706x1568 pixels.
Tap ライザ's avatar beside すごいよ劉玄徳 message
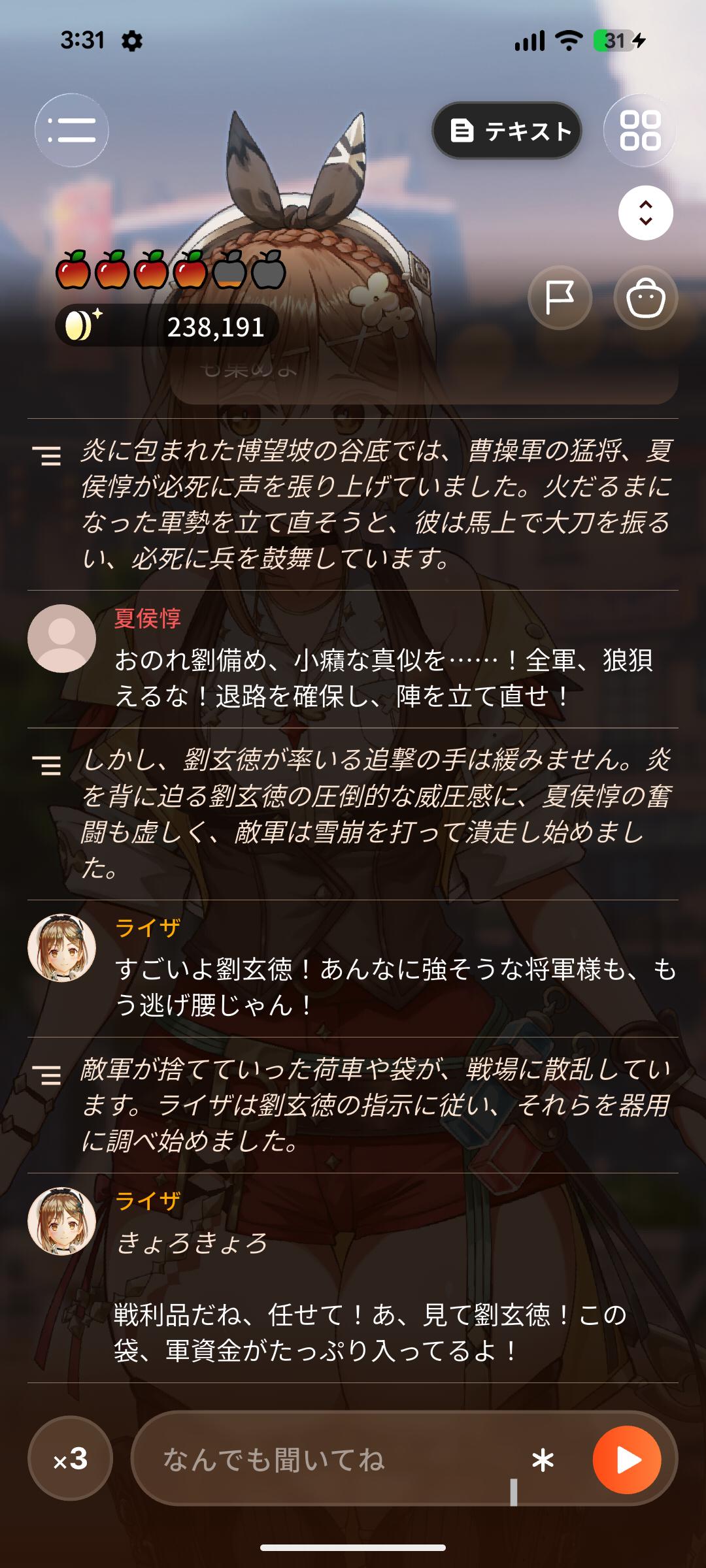tap(62, 947)
